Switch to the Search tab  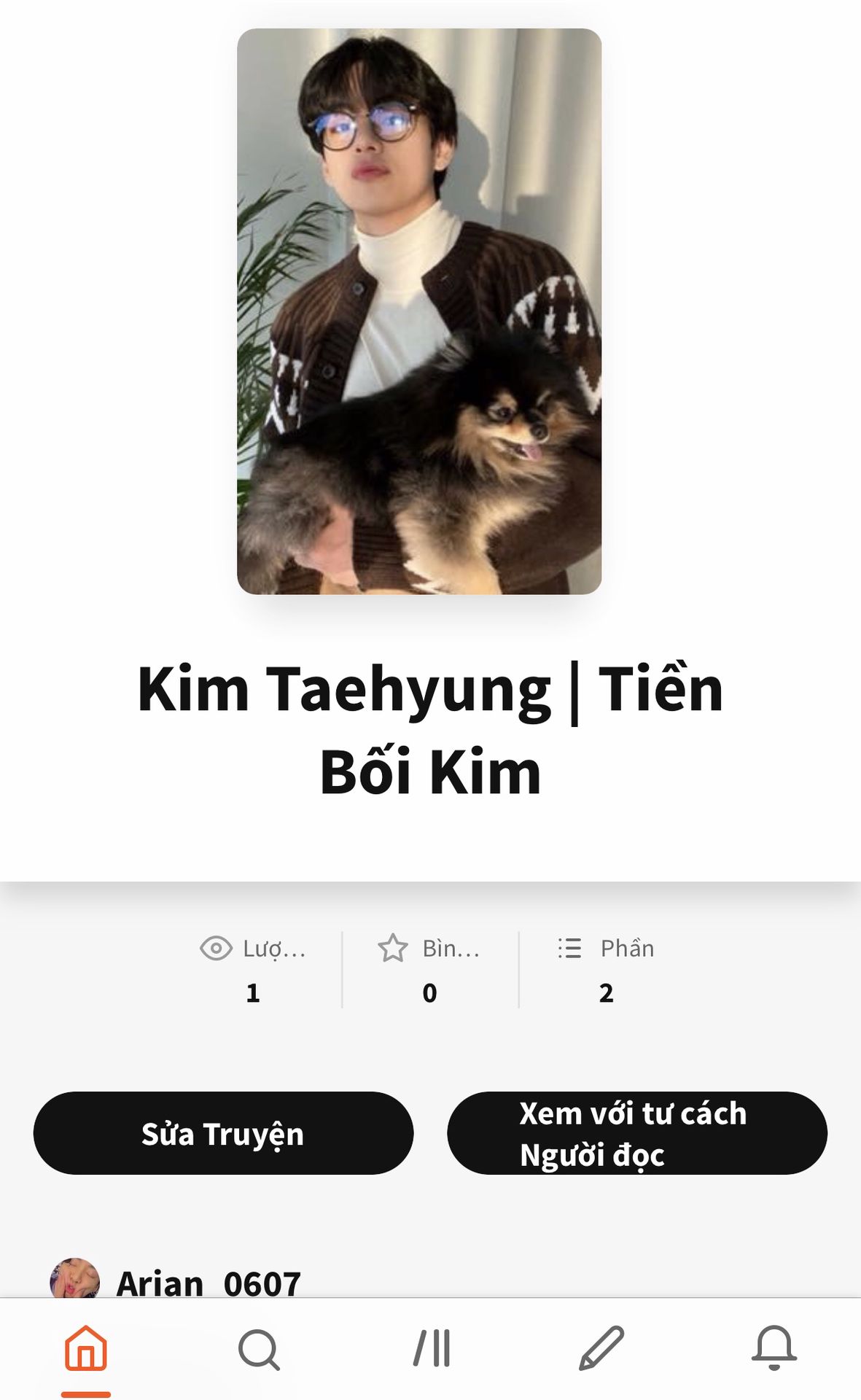259,1348
